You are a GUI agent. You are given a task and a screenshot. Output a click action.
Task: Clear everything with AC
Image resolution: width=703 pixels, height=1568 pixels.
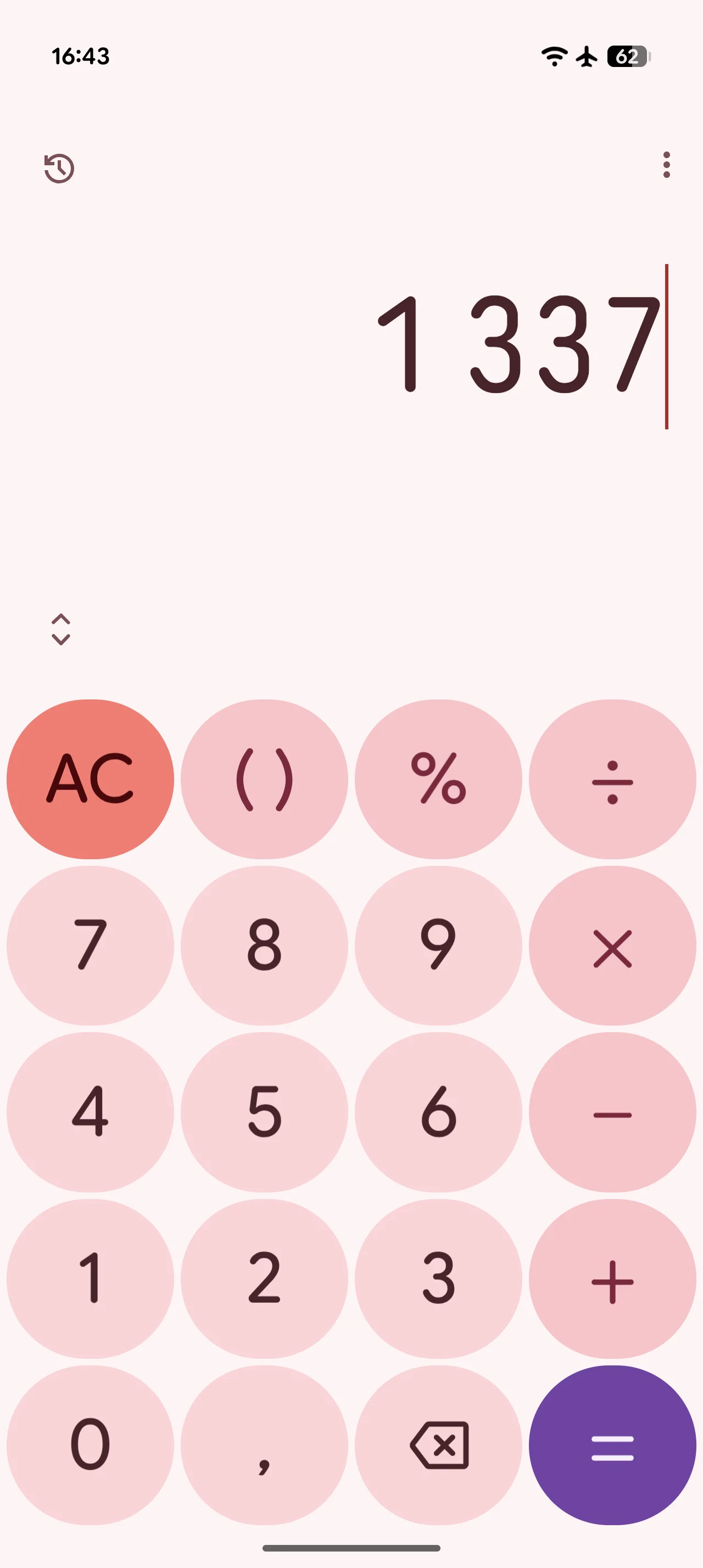tap(90, 779)
